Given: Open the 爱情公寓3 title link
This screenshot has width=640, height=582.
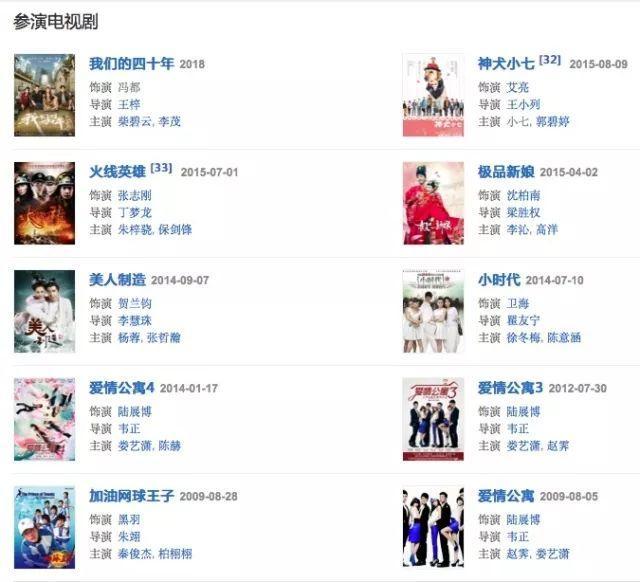Looking at the screenshot, I should [x=510, y=388].
